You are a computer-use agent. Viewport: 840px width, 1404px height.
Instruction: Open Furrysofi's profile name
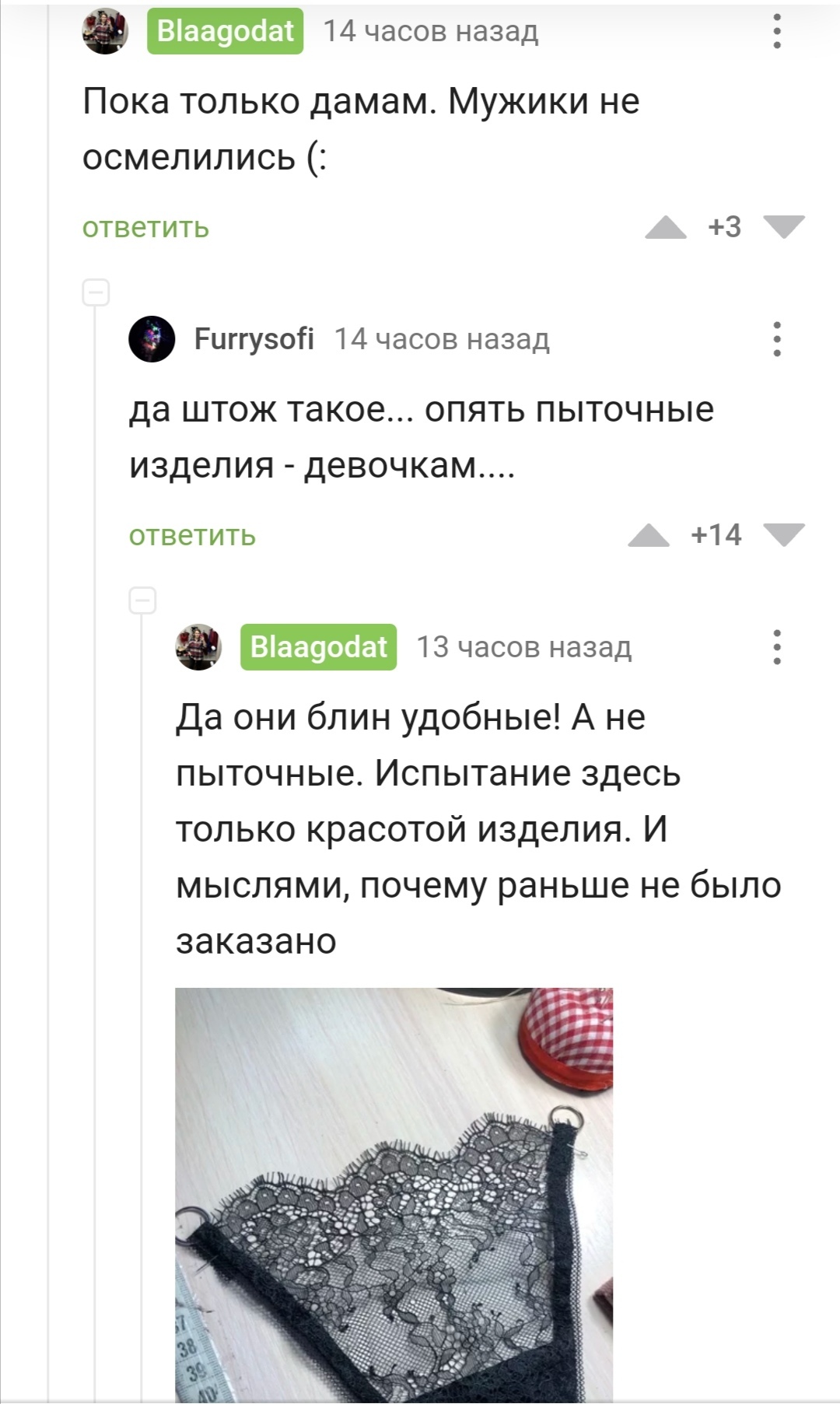[x=254, y=339]
